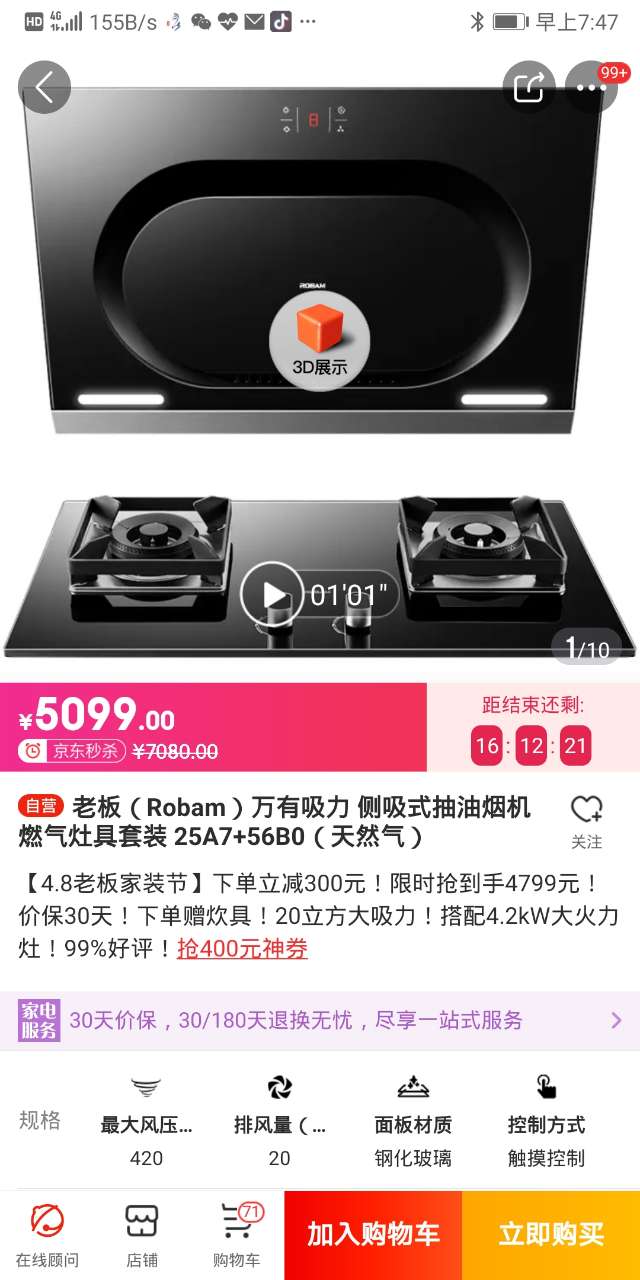The width and height of the screenshot is (640, 1280).
Task: Play the 01'01" product video
Action: point(272,595)
